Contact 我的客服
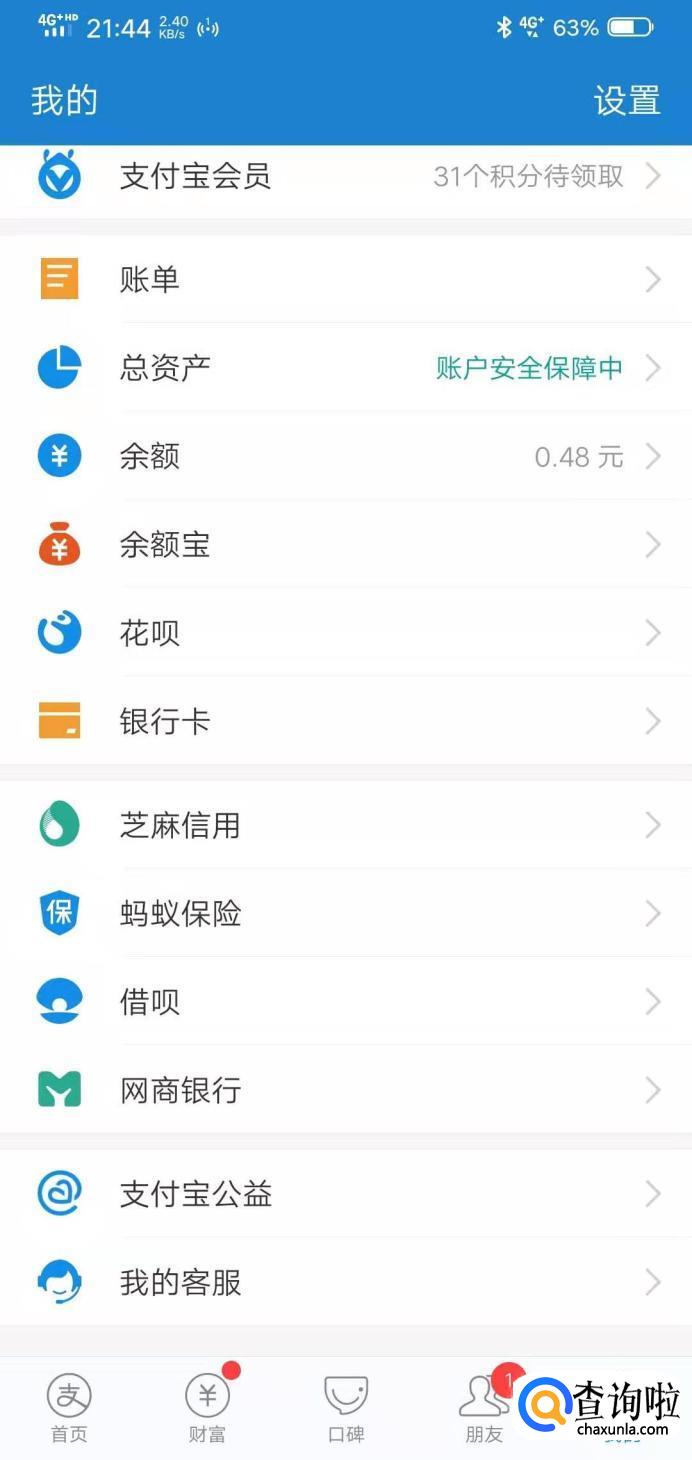 346,1281
